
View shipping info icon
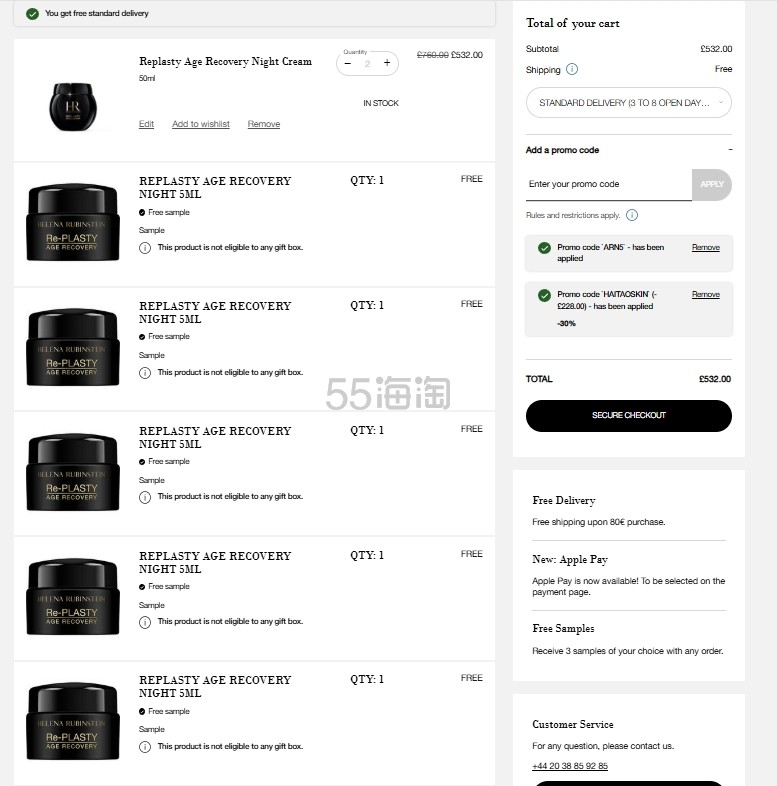pos(572,69)
